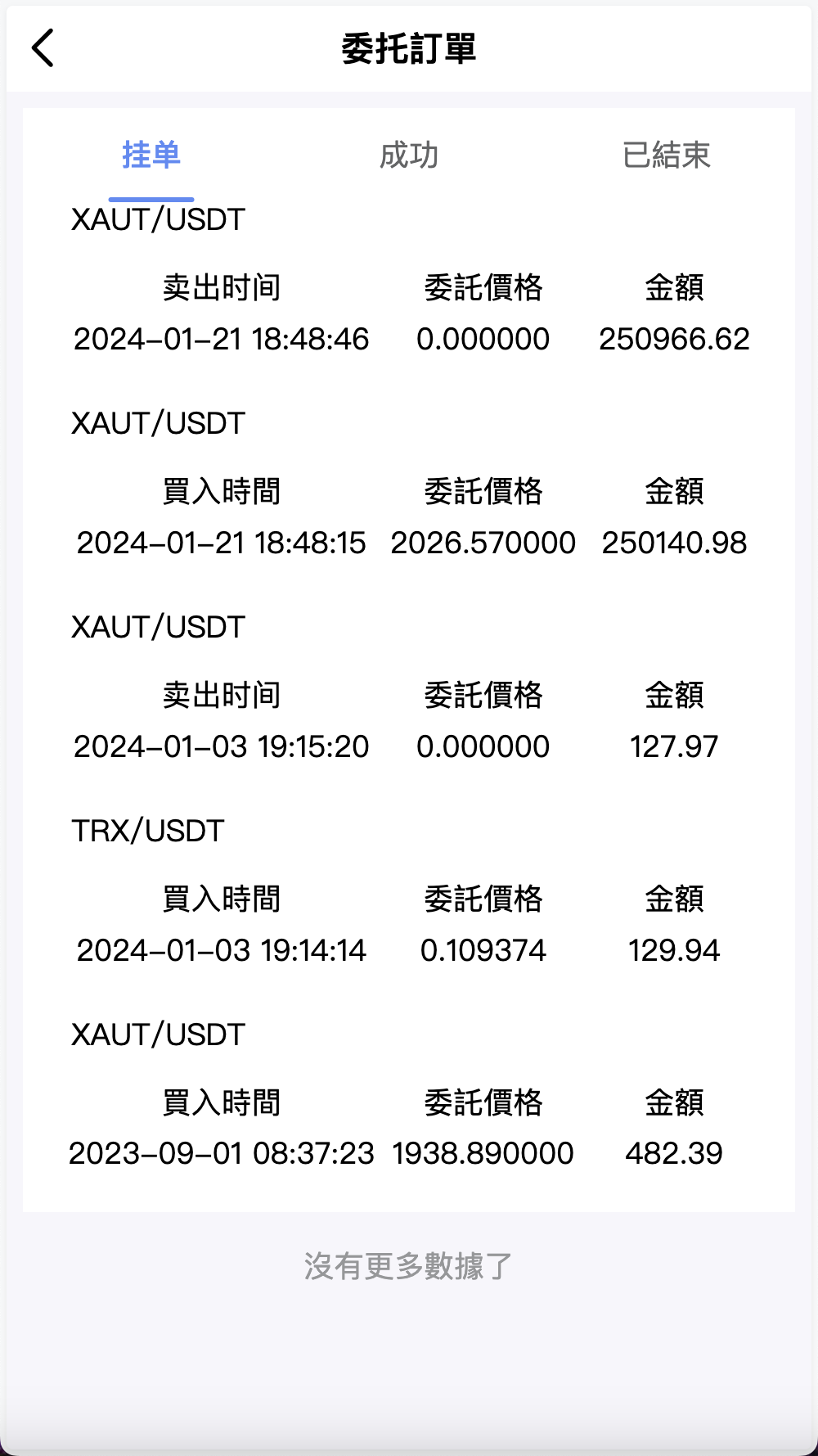Tap the 金額 header on first order

click(676, 287)
